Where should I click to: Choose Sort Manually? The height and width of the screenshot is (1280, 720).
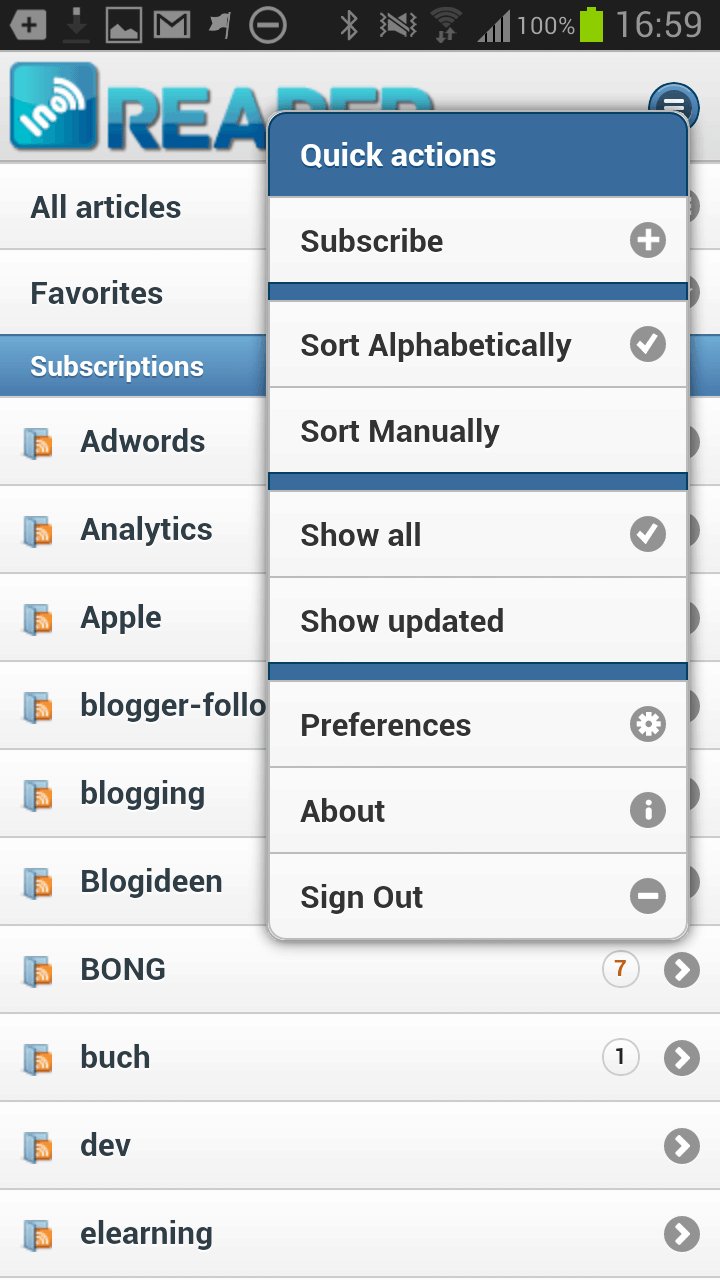click(x=477, y=431)
